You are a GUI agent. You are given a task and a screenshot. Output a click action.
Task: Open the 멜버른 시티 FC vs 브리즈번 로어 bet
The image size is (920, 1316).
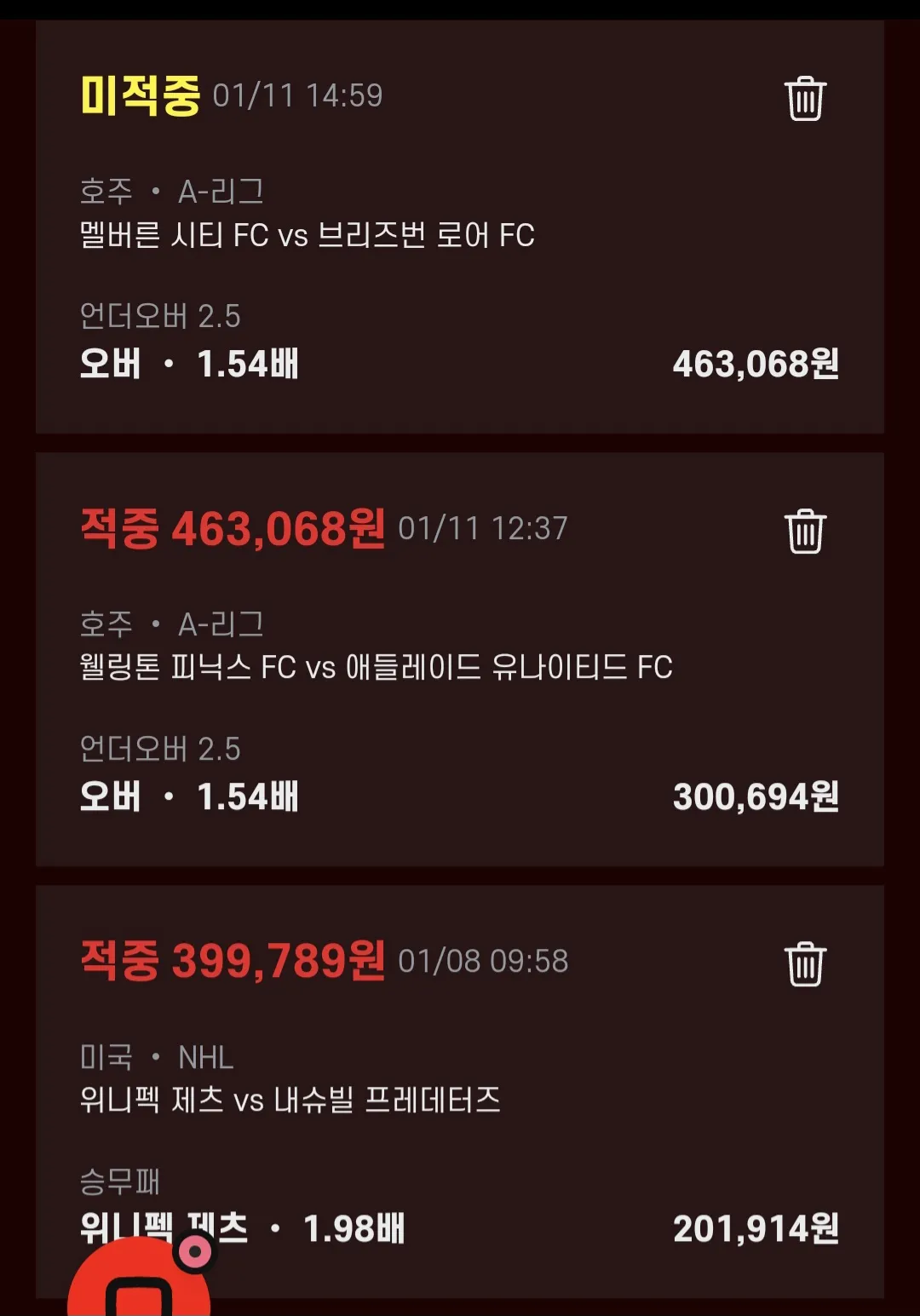point(307,235)
